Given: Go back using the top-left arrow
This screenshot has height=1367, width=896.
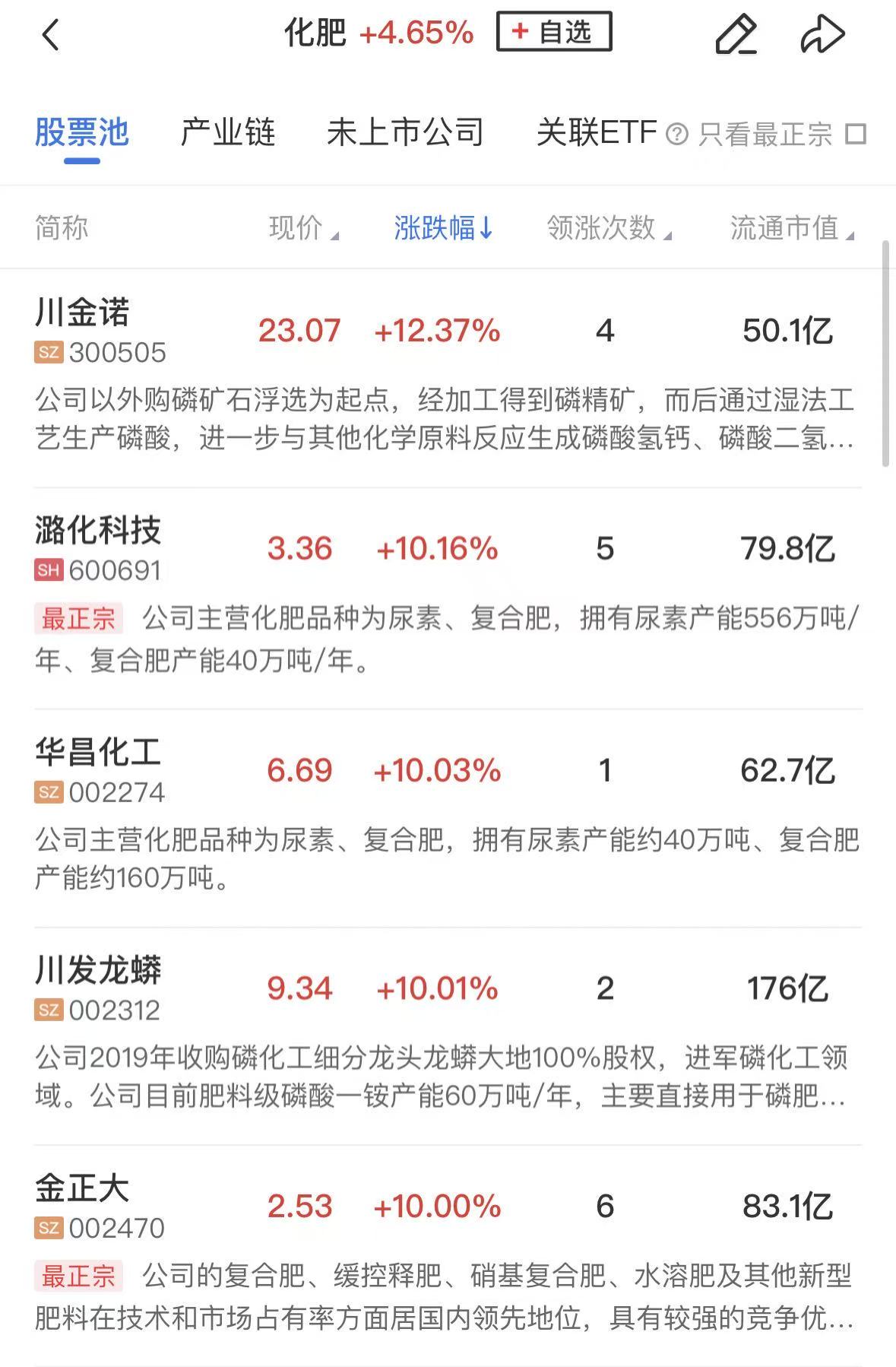Looking at the screenshot, I should click(x=50, y=34).
